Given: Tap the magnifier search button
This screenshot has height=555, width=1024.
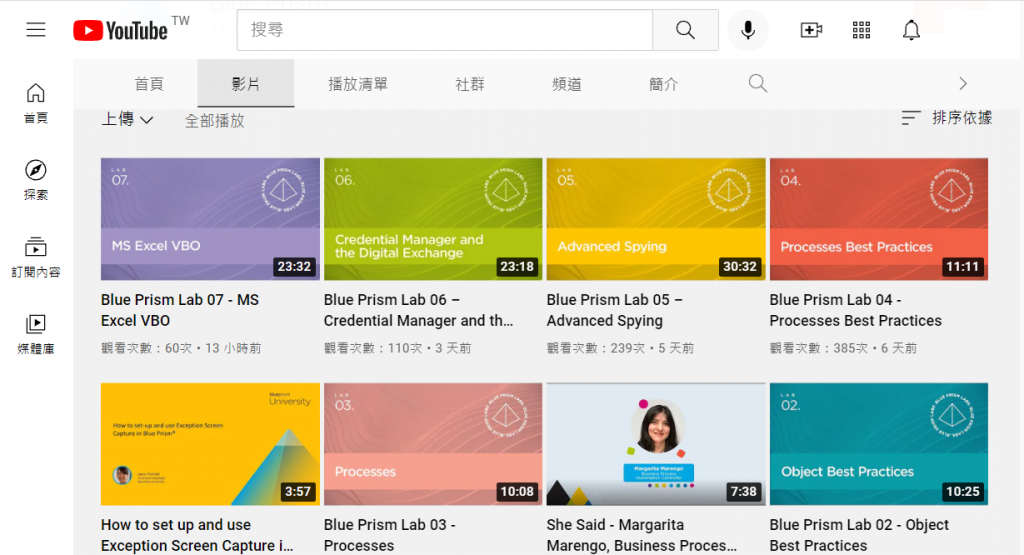Looking at the screenshot, I should tap(685, 30).
